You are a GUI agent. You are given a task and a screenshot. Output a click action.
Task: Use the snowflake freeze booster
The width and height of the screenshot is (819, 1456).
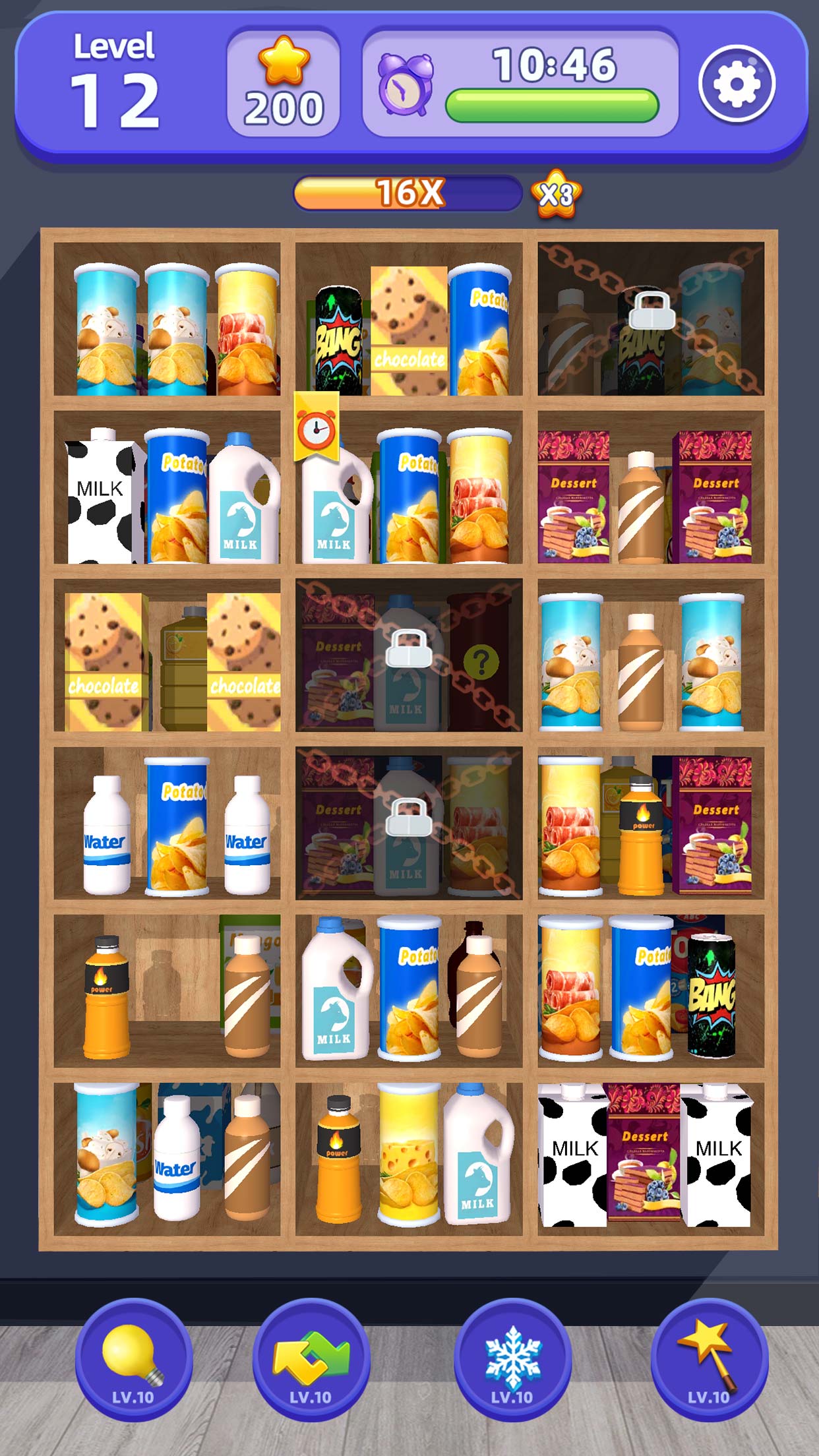point(512,1360)
